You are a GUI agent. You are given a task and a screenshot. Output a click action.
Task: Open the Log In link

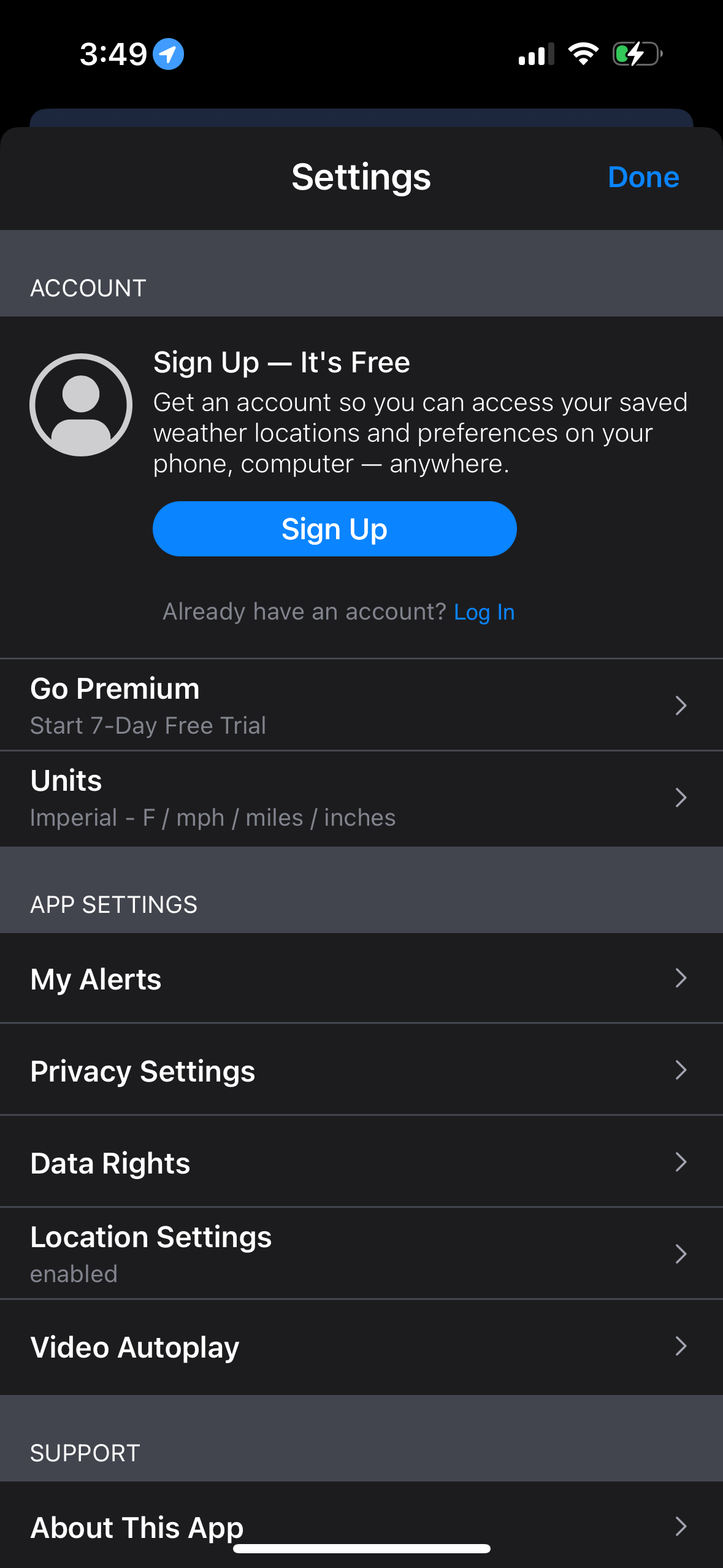click(x=484, y=612)
